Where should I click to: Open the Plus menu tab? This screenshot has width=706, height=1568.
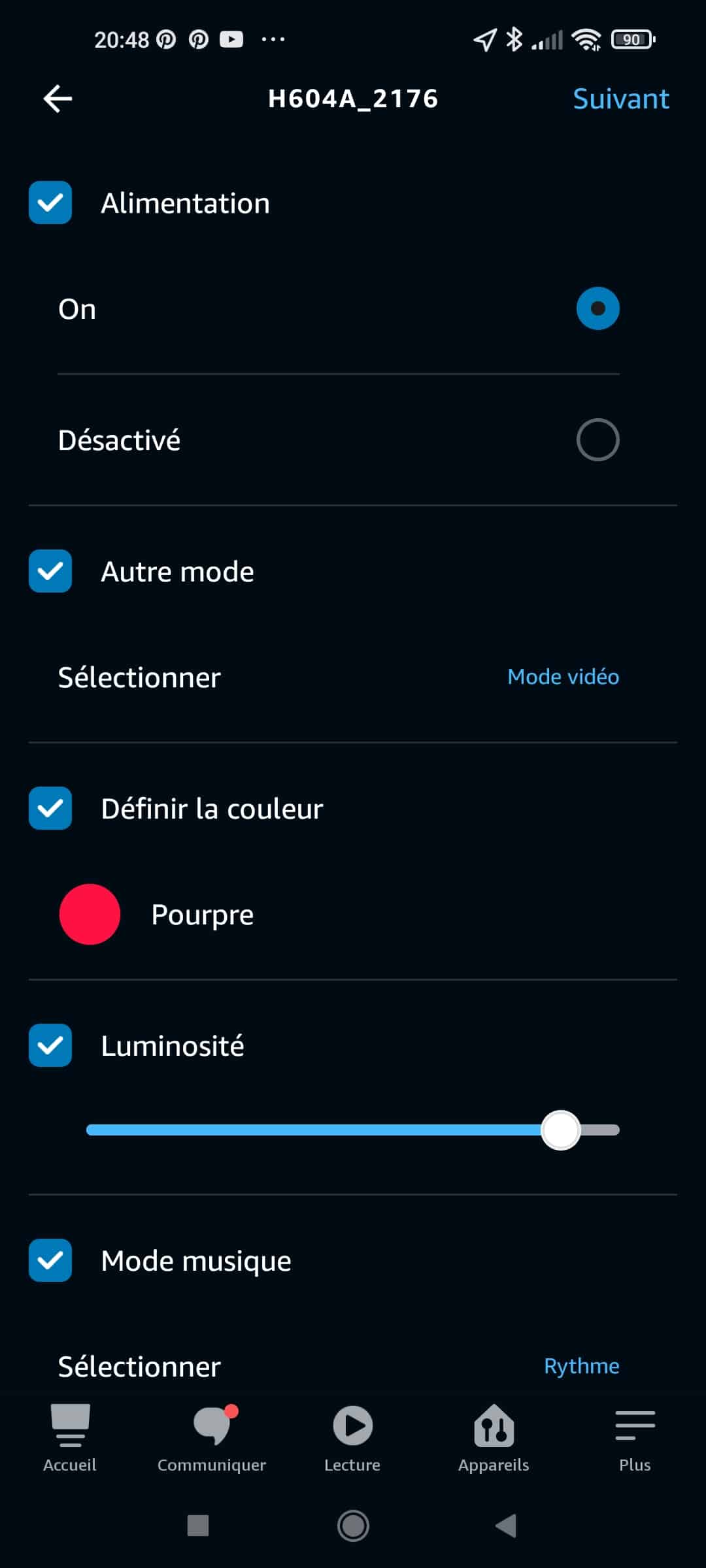click(635, 1439)
